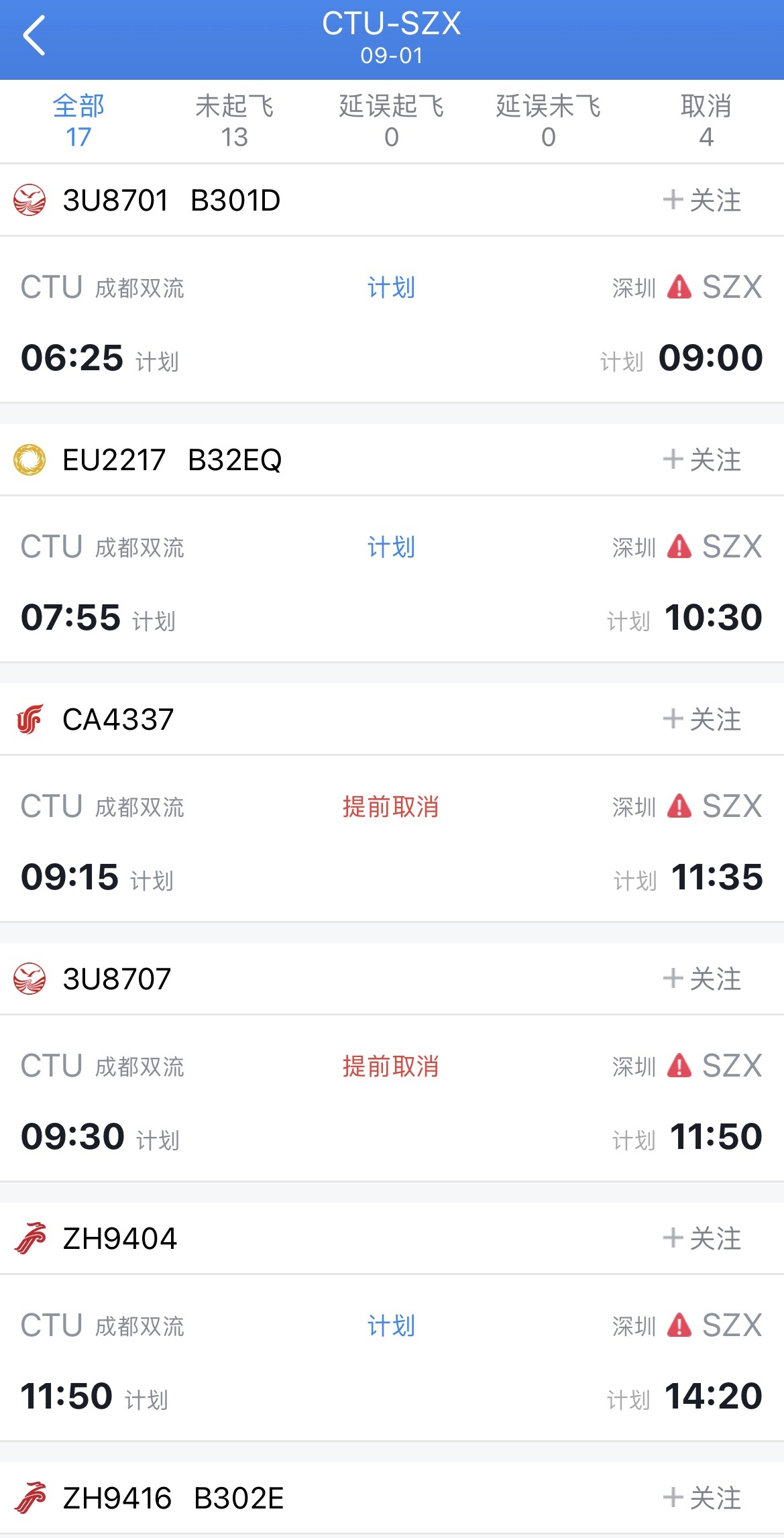Go back using the top-left arrow

tap(34, 36)
